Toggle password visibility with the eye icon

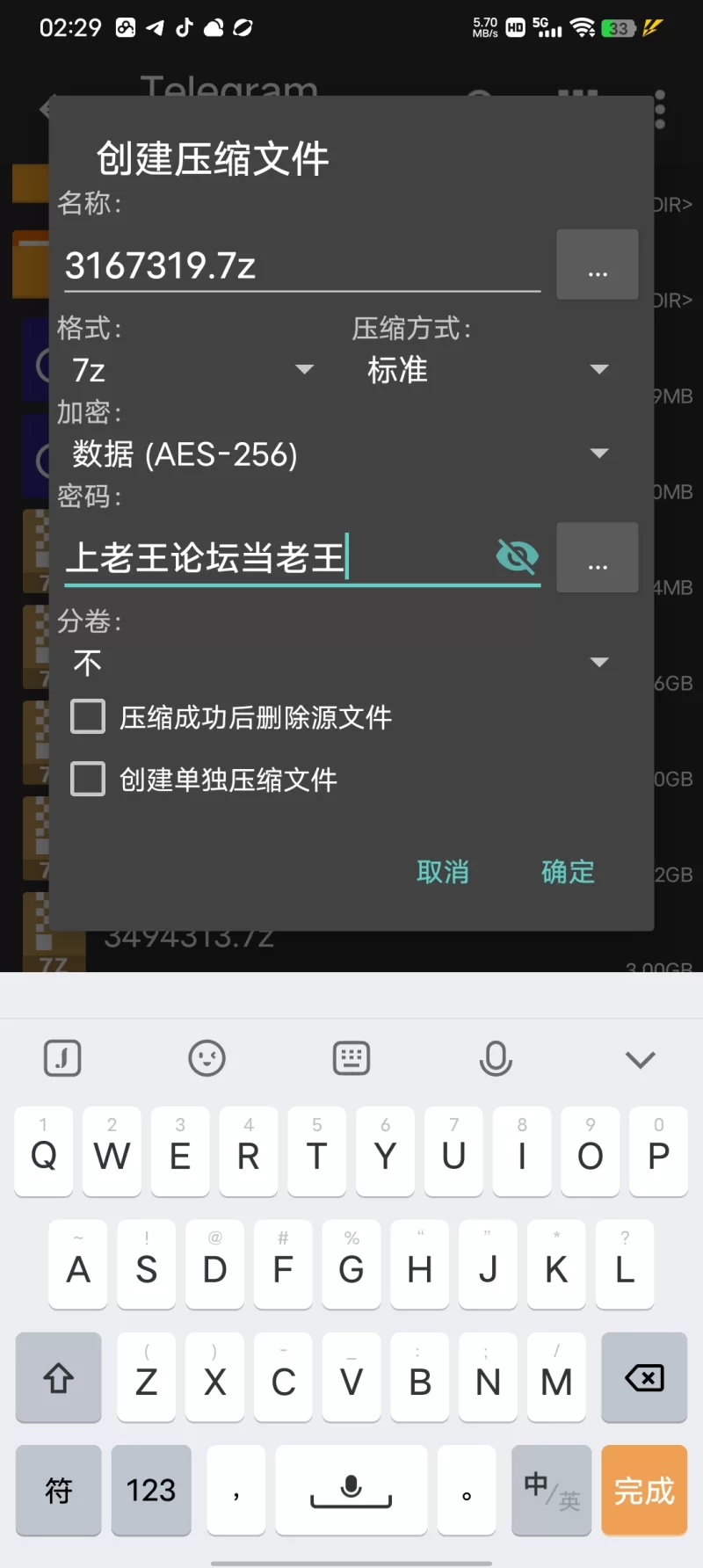point(517,556)
